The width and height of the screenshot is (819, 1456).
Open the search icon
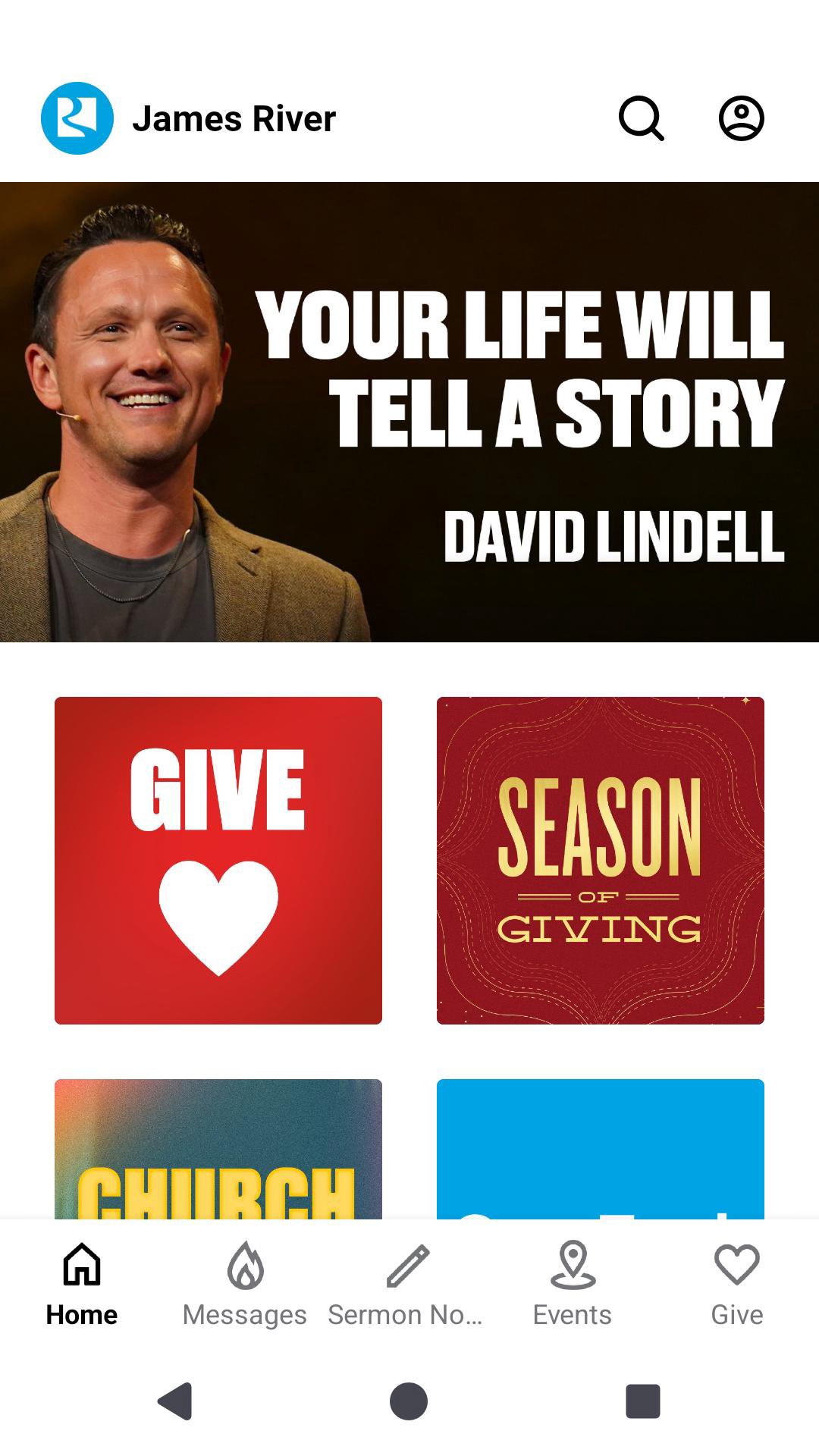click(642, 118)
